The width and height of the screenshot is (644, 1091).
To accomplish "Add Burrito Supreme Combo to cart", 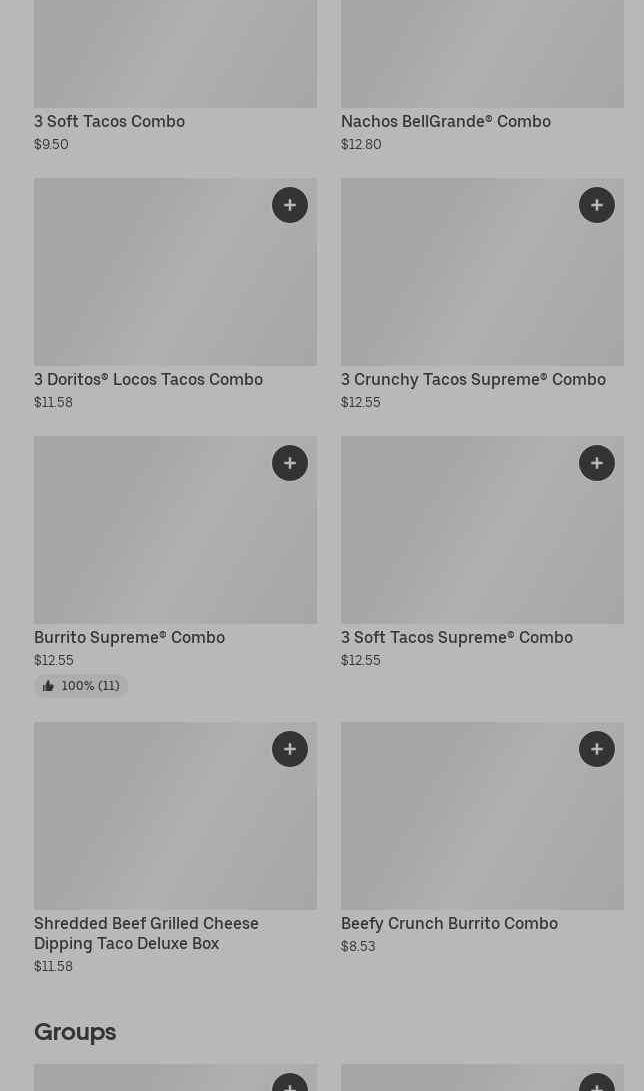I will point(290,463).
